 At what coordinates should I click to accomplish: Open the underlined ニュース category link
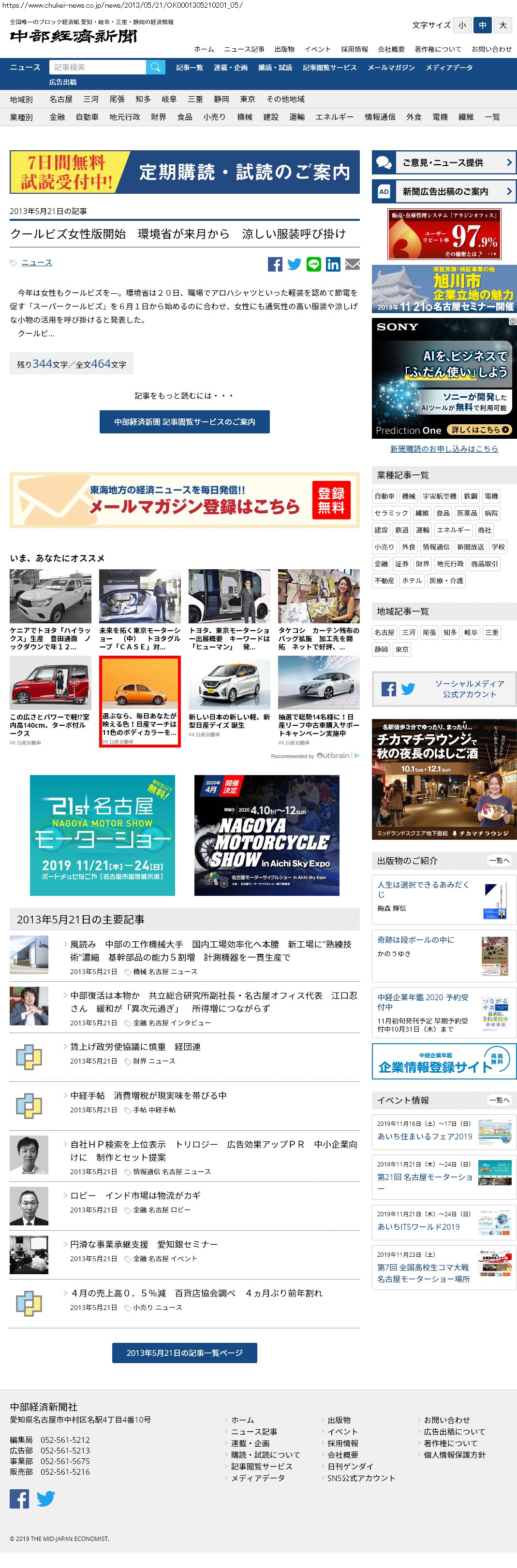(x=37, y=262)
